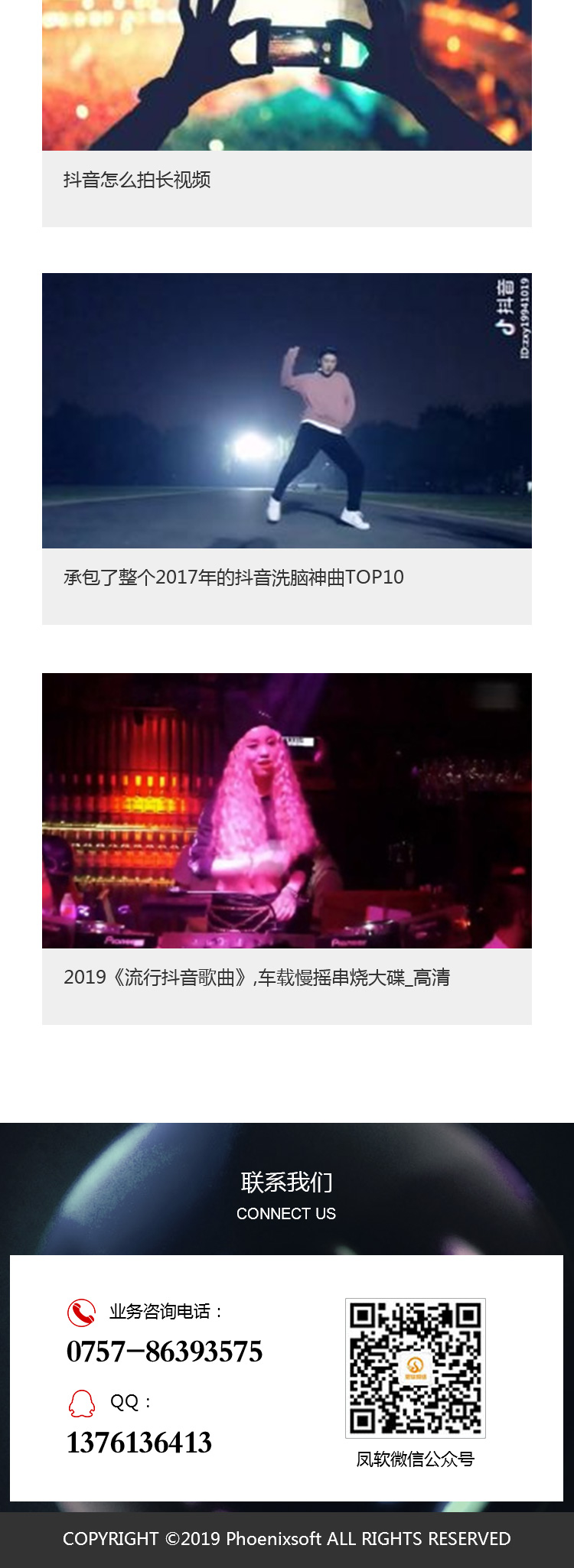Open the 2017年抖音洗脑神曲TOP10 article card
Viewport: 574px width, 1568px height.
[x=233, y=577]
